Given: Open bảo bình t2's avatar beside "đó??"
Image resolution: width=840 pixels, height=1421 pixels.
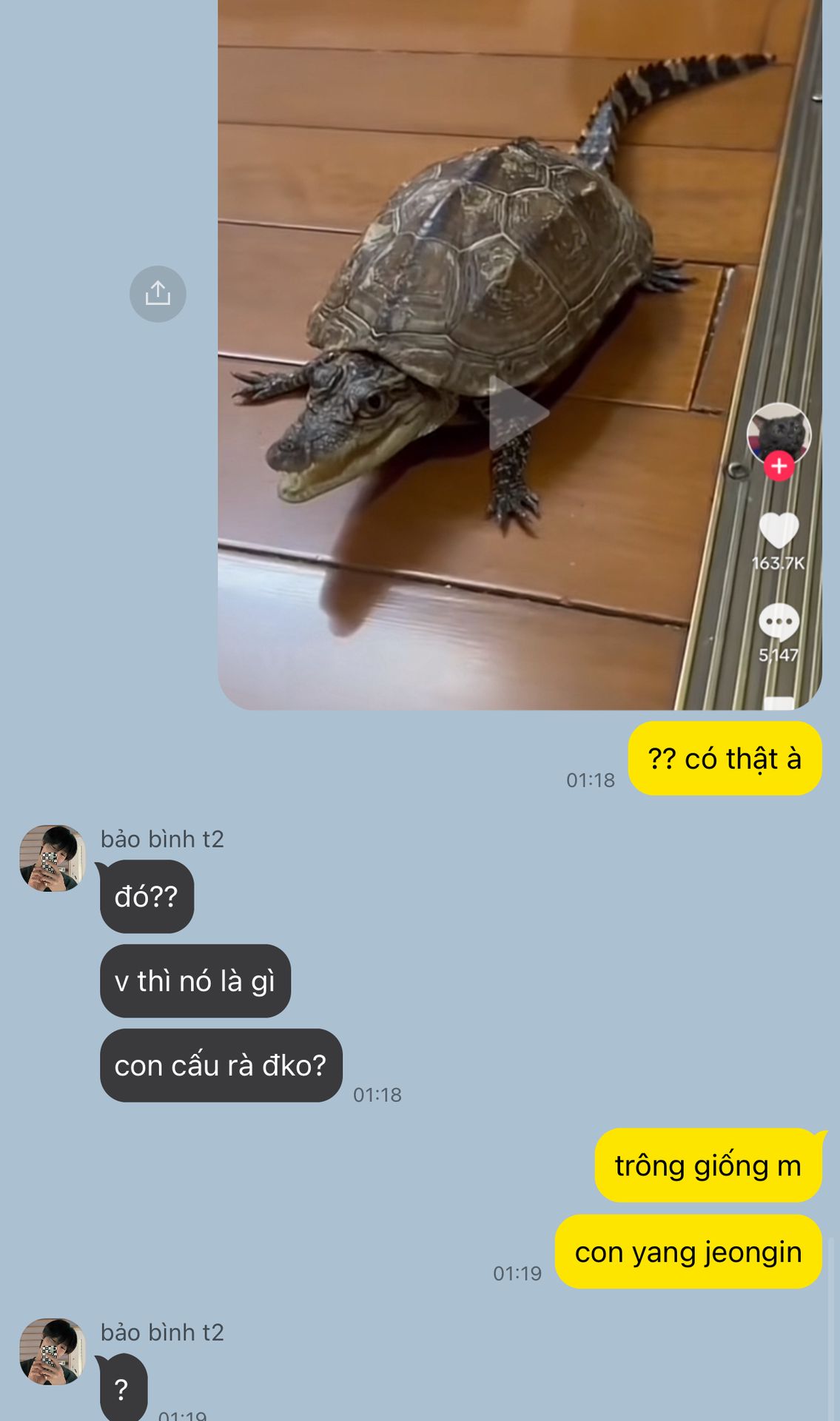Looking at the screenshot, I should click(52, 859).
